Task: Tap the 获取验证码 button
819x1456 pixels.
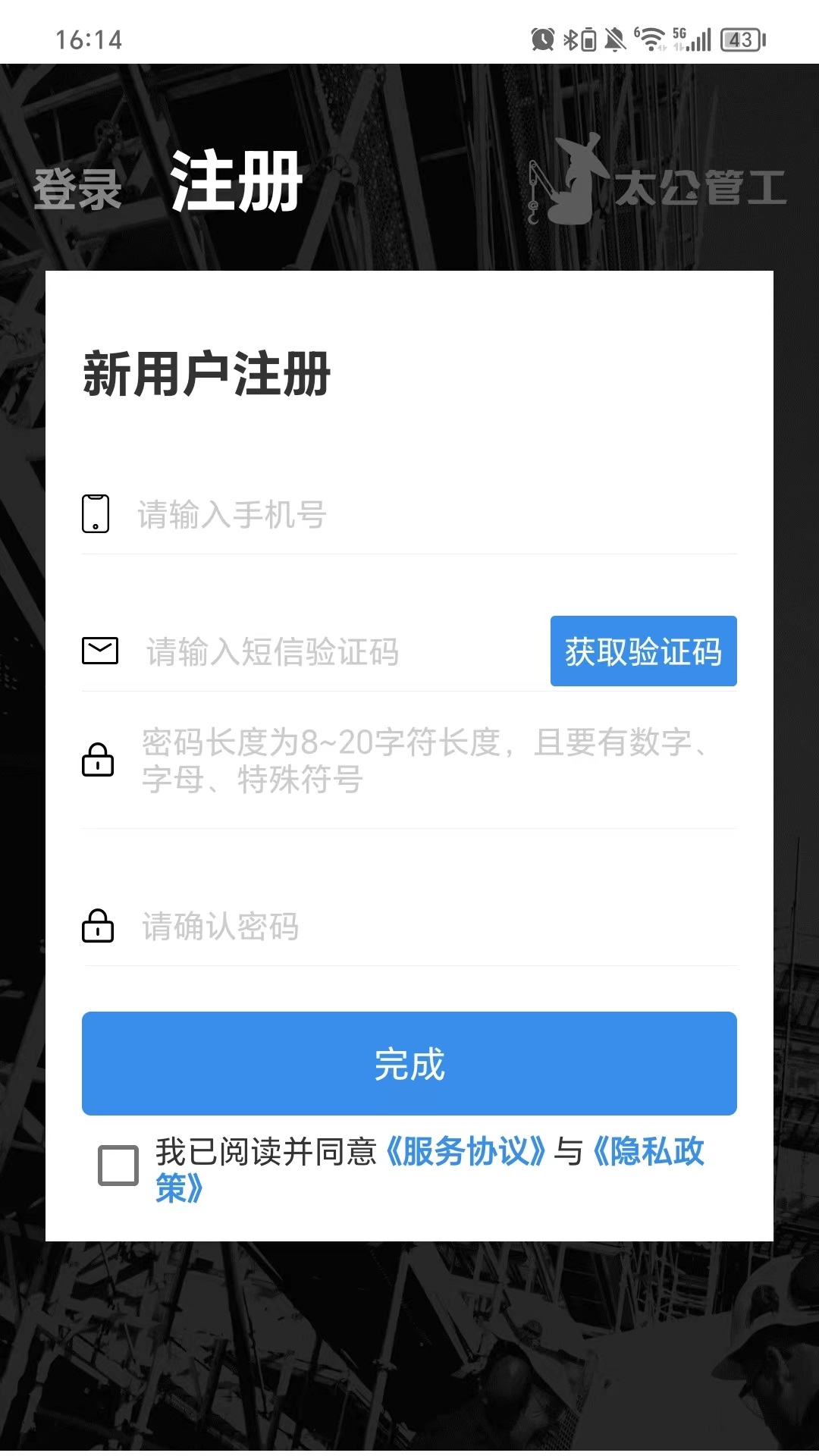Action: (643, 651)
